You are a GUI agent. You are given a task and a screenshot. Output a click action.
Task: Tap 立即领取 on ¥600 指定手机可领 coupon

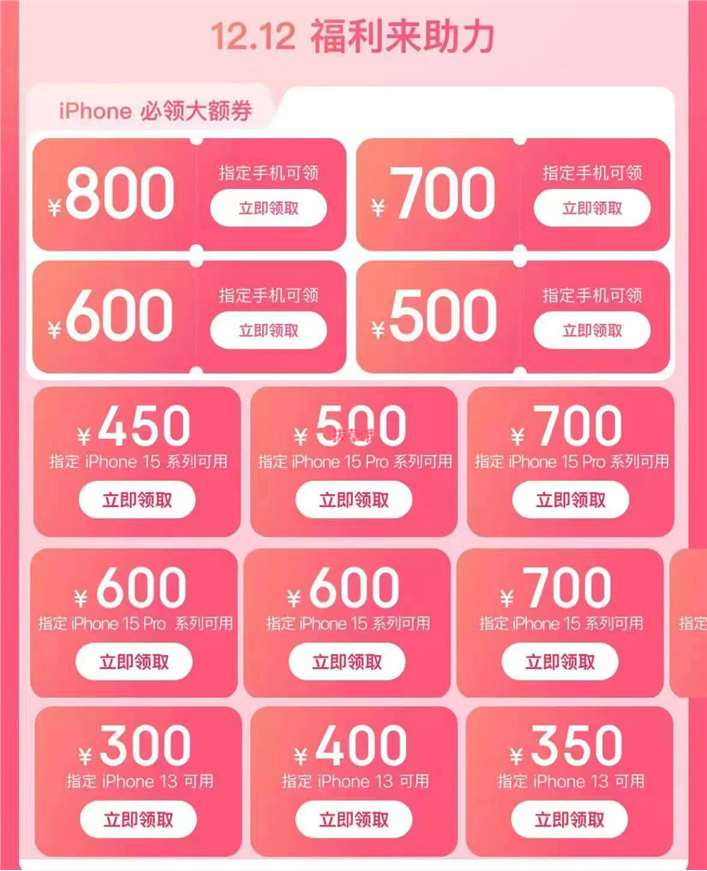click(x=268, y=330)
